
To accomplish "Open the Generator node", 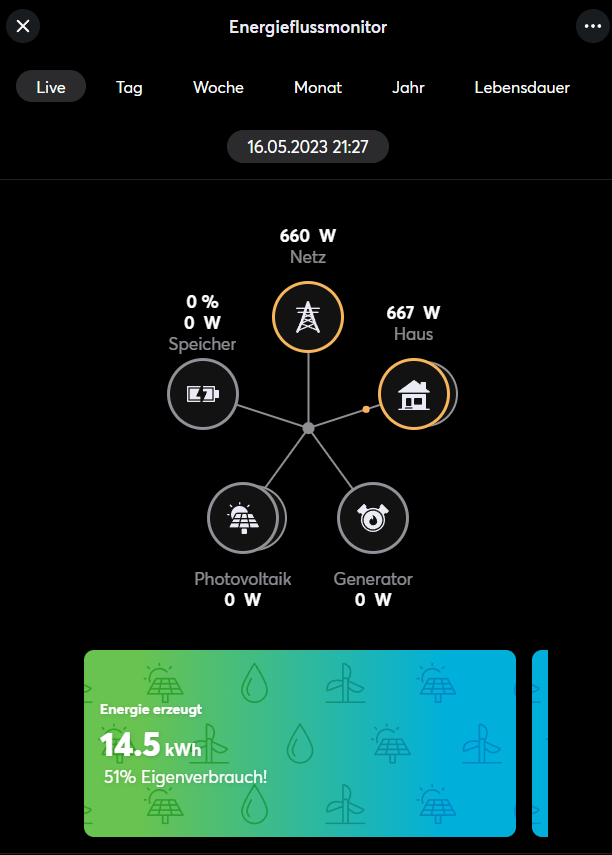I will click(373, 517).
